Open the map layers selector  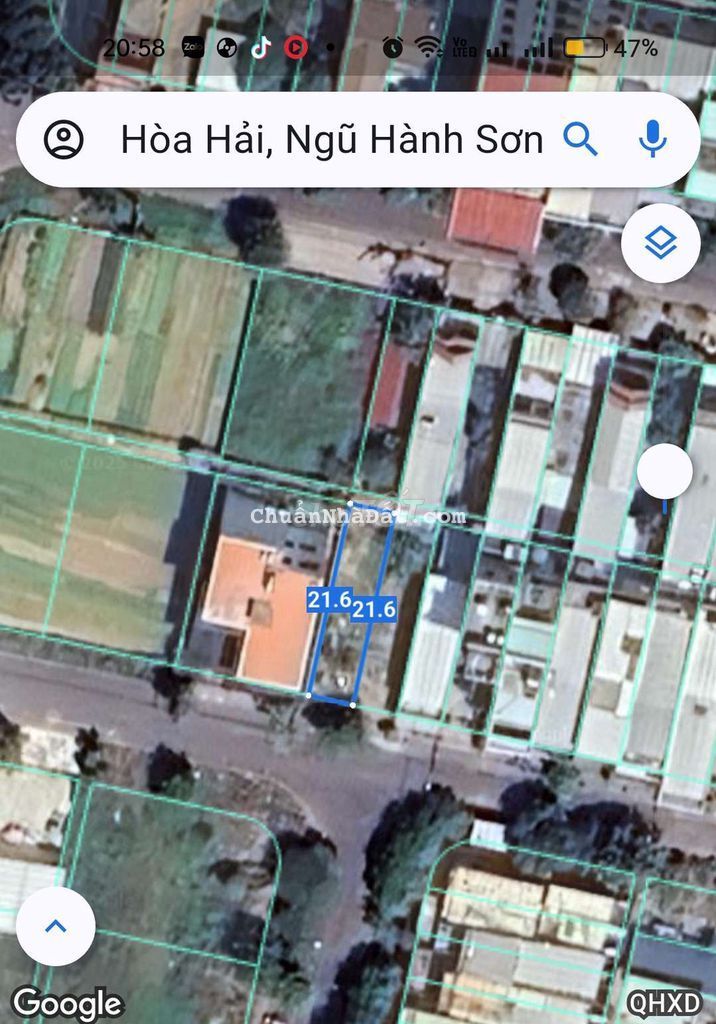point(660,243)
